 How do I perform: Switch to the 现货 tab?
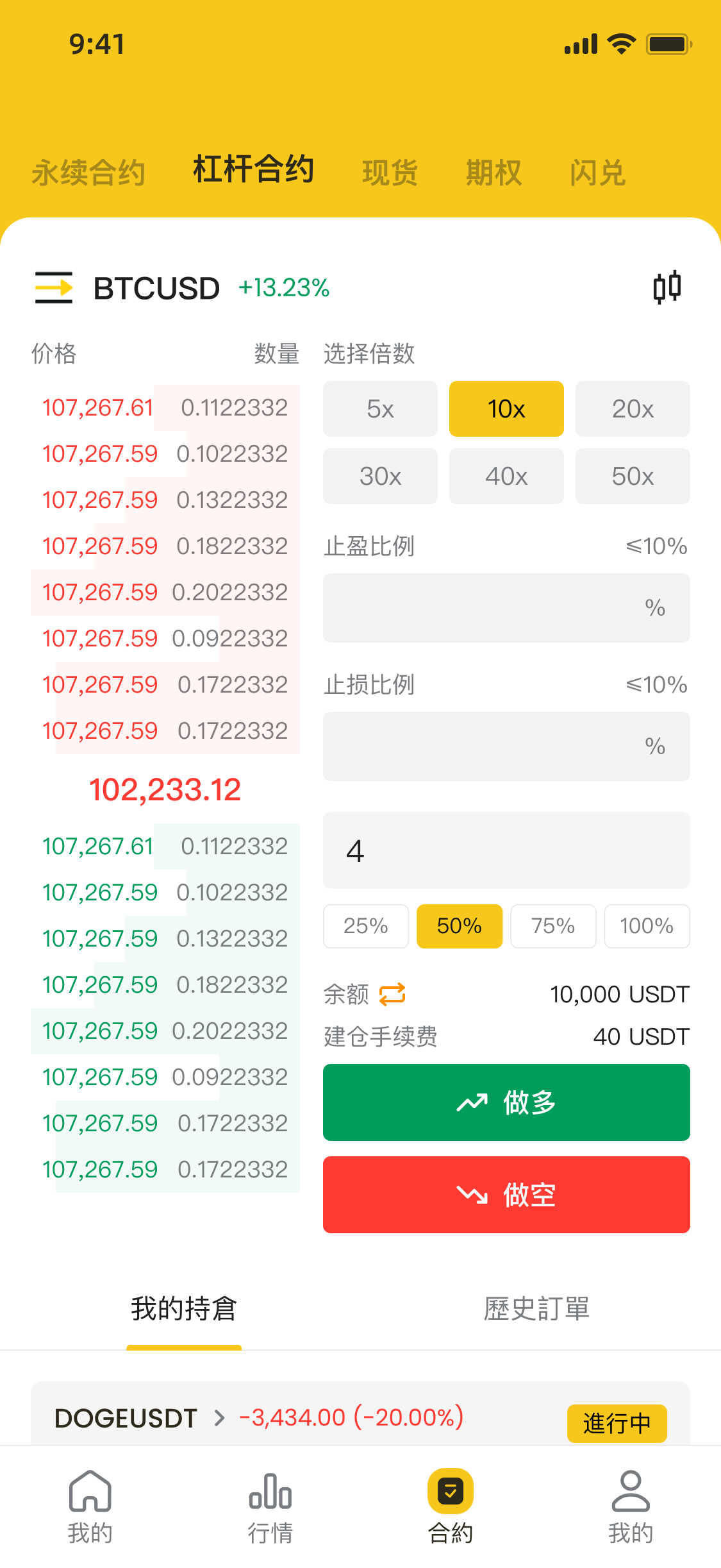[x=390, y=173]
